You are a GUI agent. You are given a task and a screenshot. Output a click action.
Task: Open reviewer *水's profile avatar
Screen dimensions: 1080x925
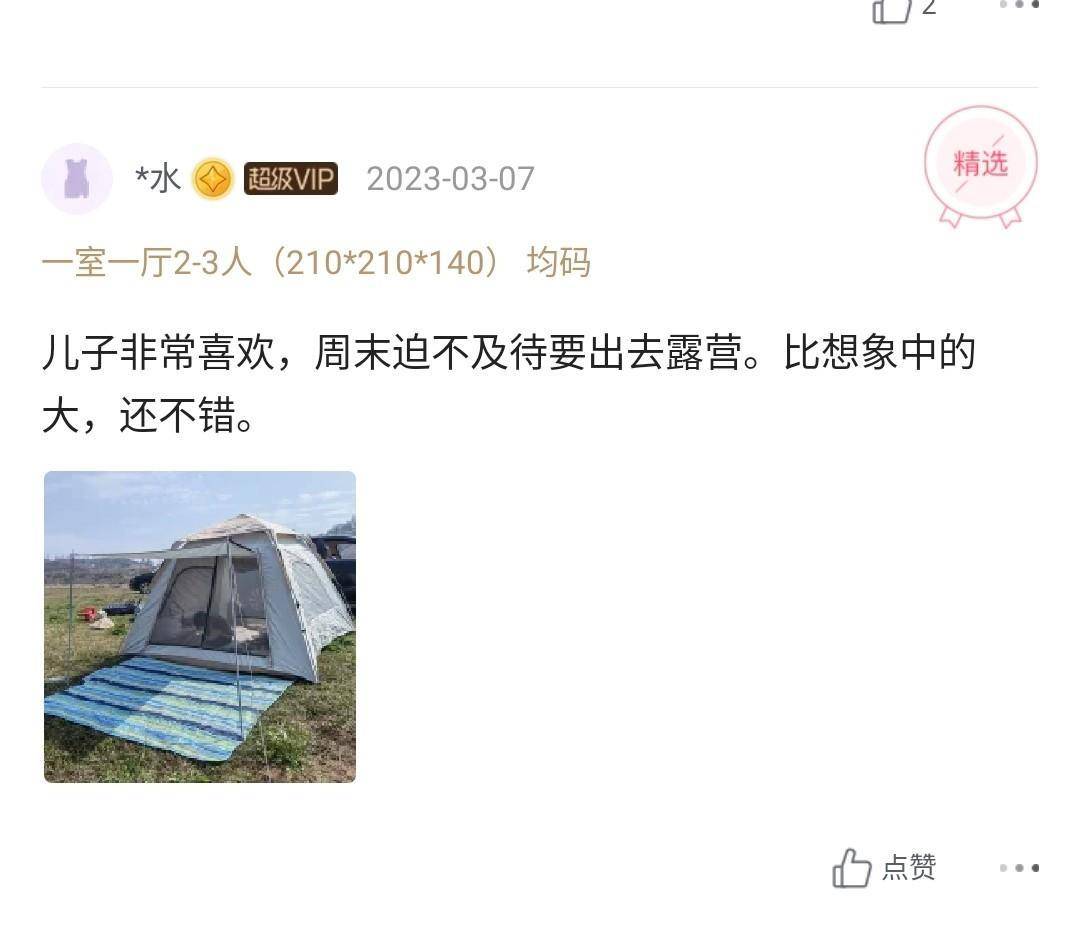coord(77,179)
